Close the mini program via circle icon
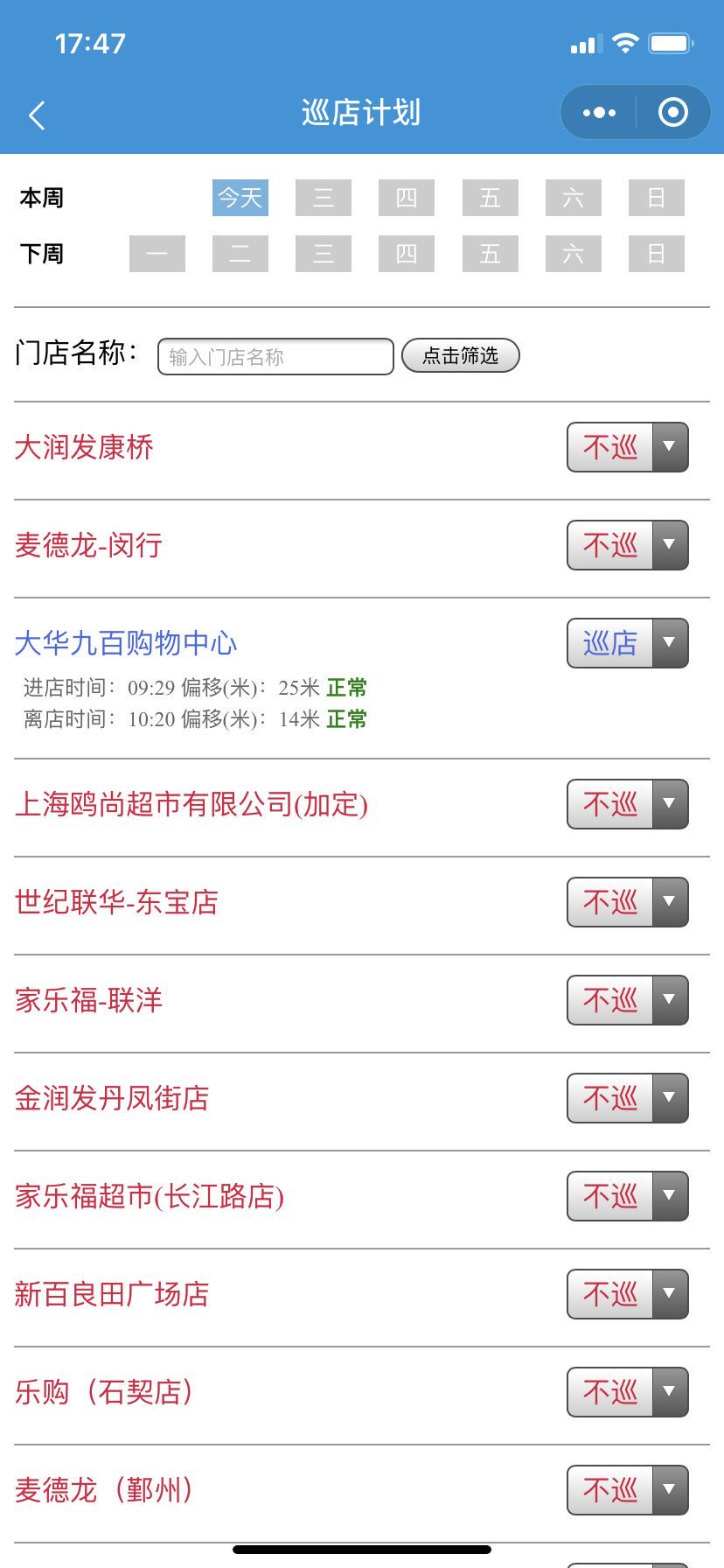The width and height of the screenshot is (724, 1568). click(672, 113)
